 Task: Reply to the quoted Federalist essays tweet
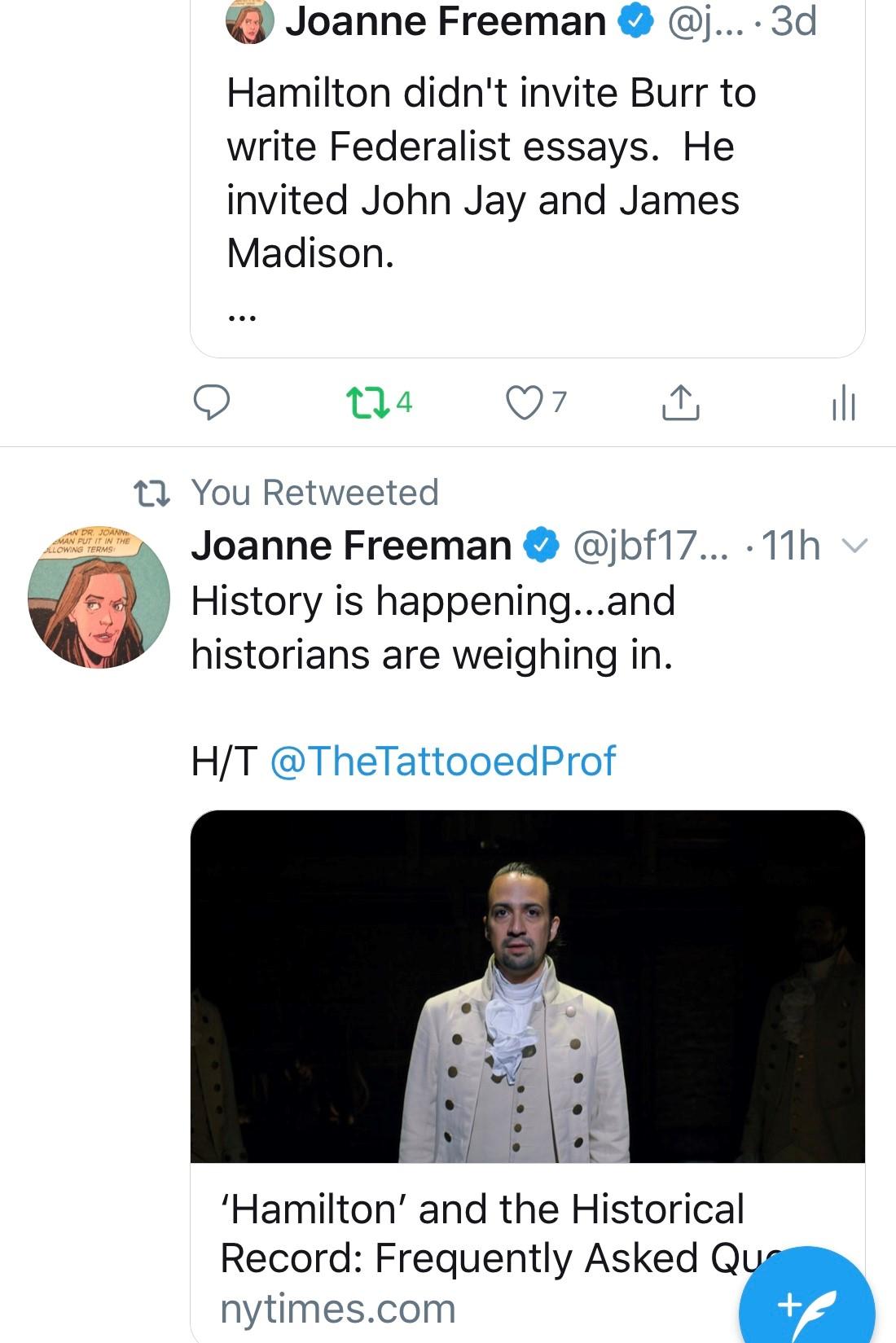click(211, 402)
